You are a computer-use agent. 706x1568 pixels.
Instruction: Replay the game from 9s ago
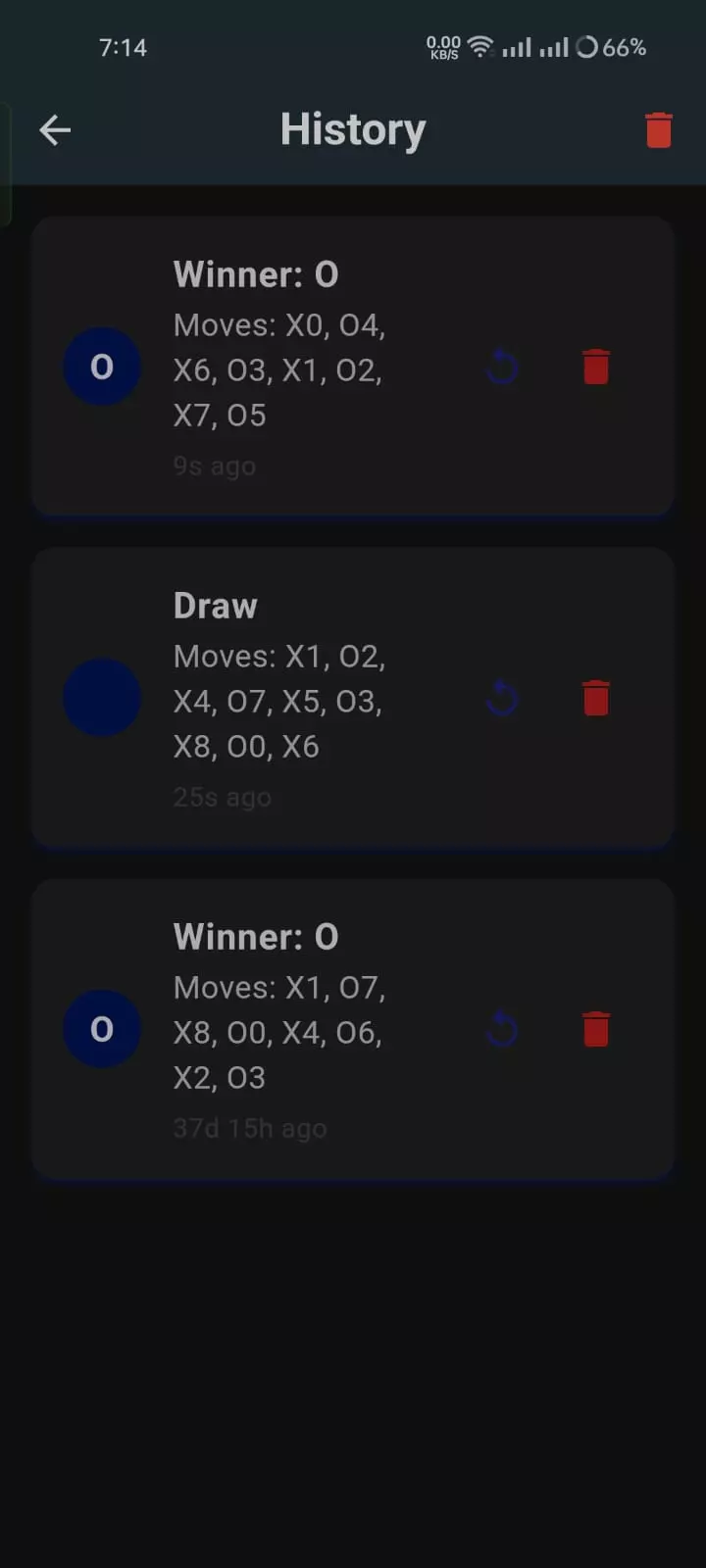(x=502, y=367)
